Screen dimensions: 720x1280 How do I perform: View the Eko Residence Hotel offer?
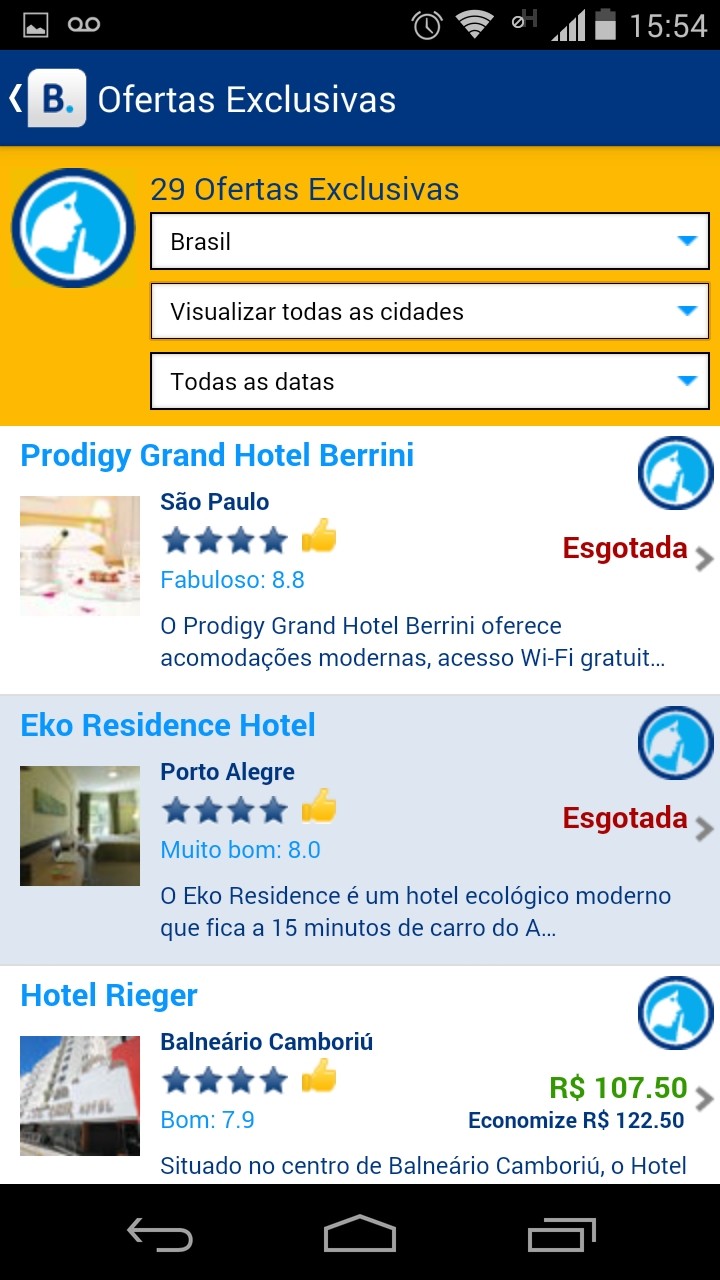click(x=360, y=830)
